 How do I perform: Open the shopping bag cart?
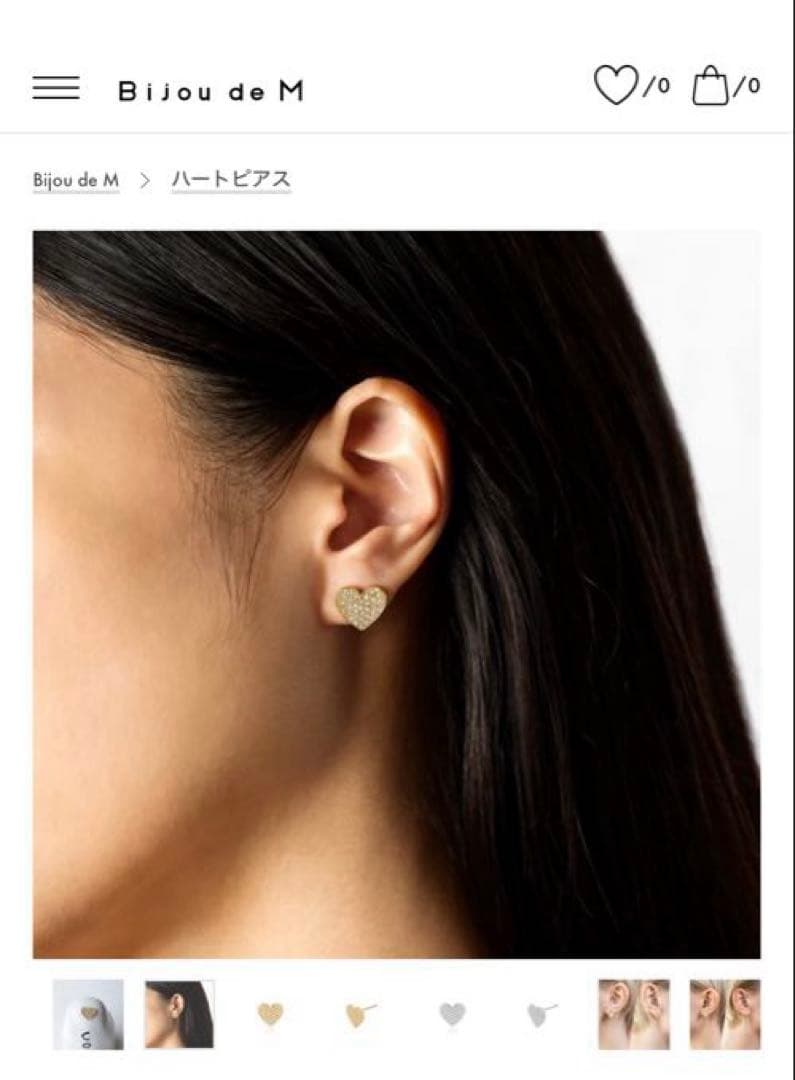click(711, 87)
